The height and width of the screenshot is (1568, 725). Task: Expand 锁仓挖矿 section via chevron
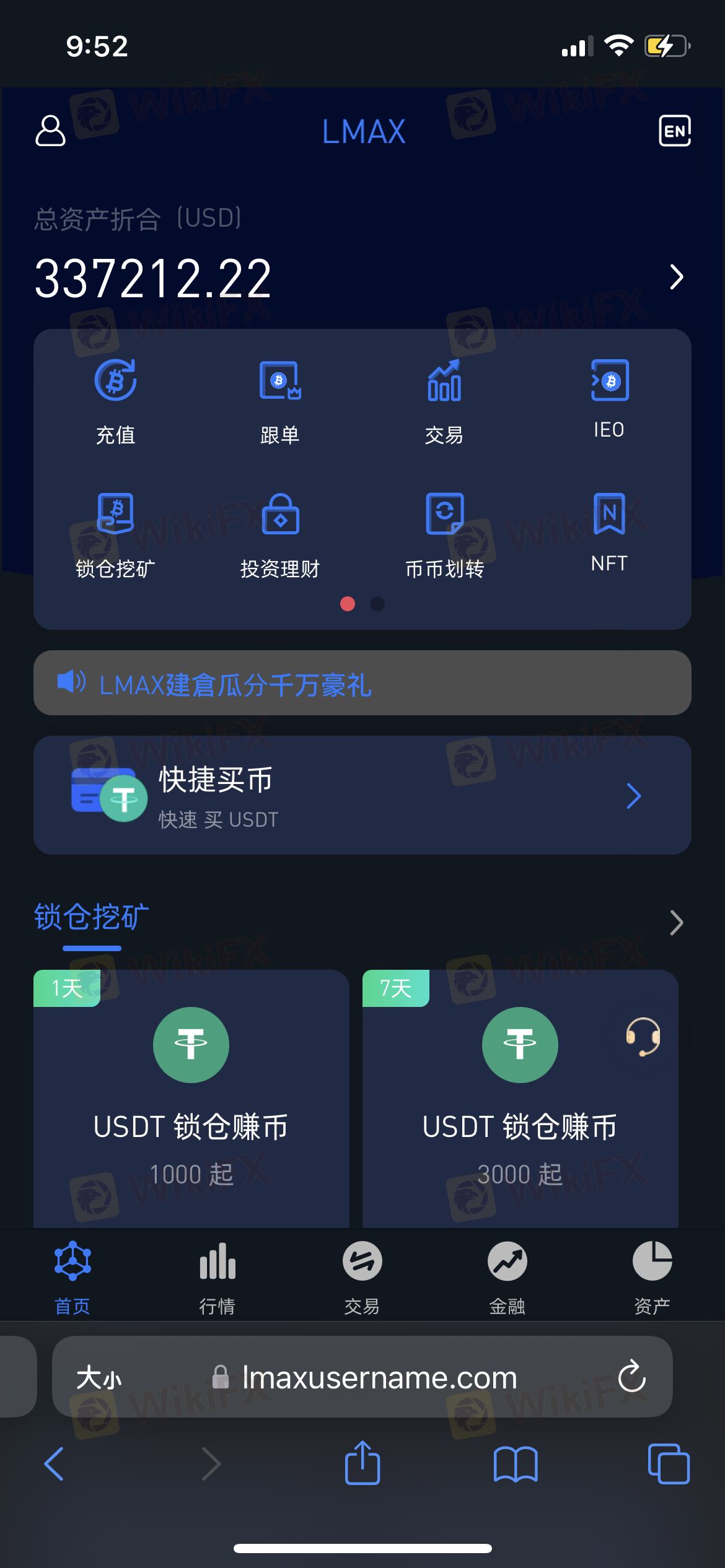click(677, 923)
